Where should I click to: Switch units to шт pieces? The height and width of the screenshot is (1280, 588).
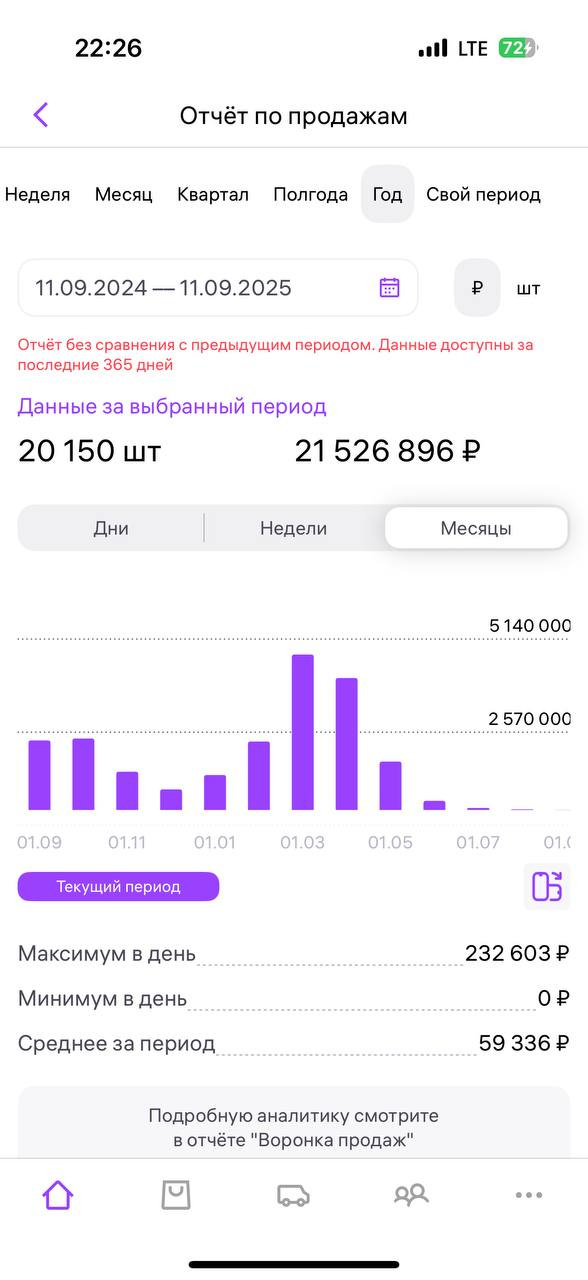pyautogui.click(x=529, y=288)
